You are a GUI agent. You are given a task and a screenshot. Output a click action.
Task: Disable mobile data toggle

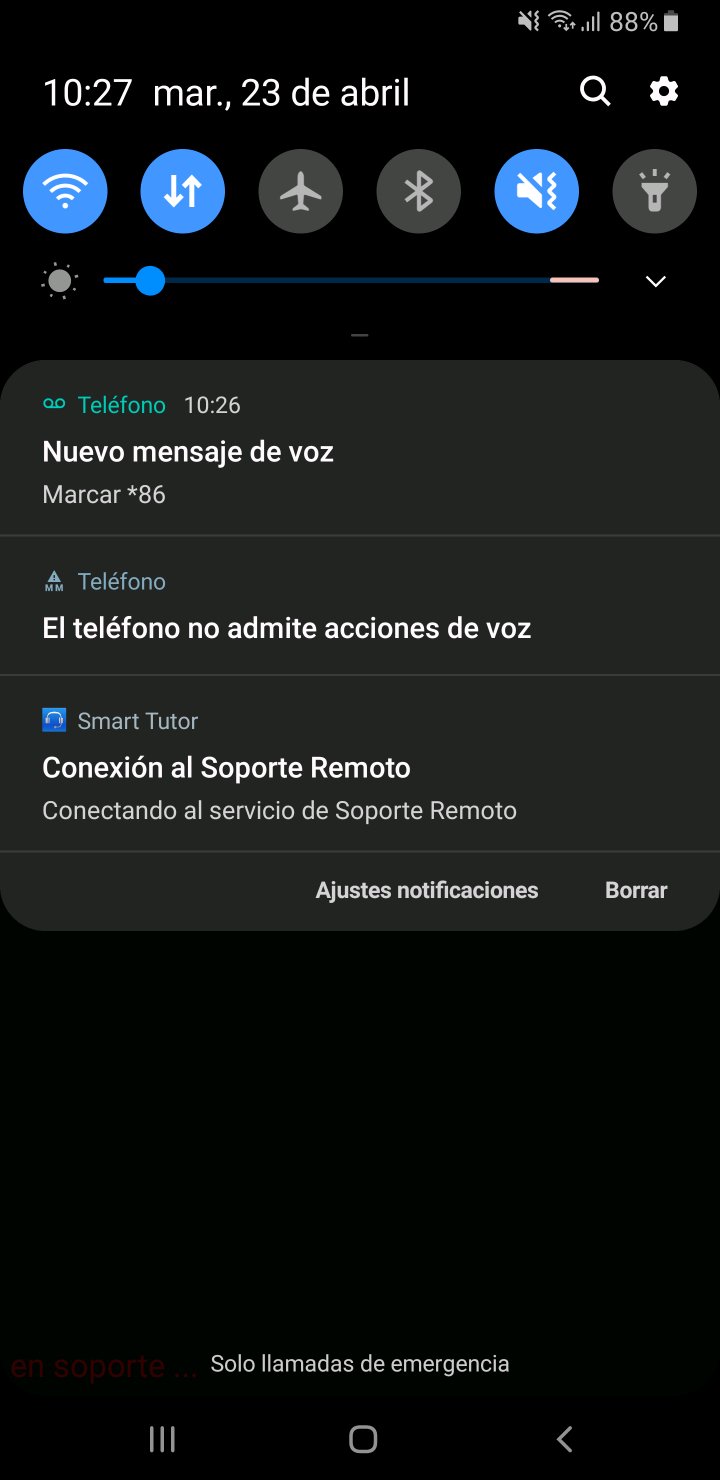[183, 191]
